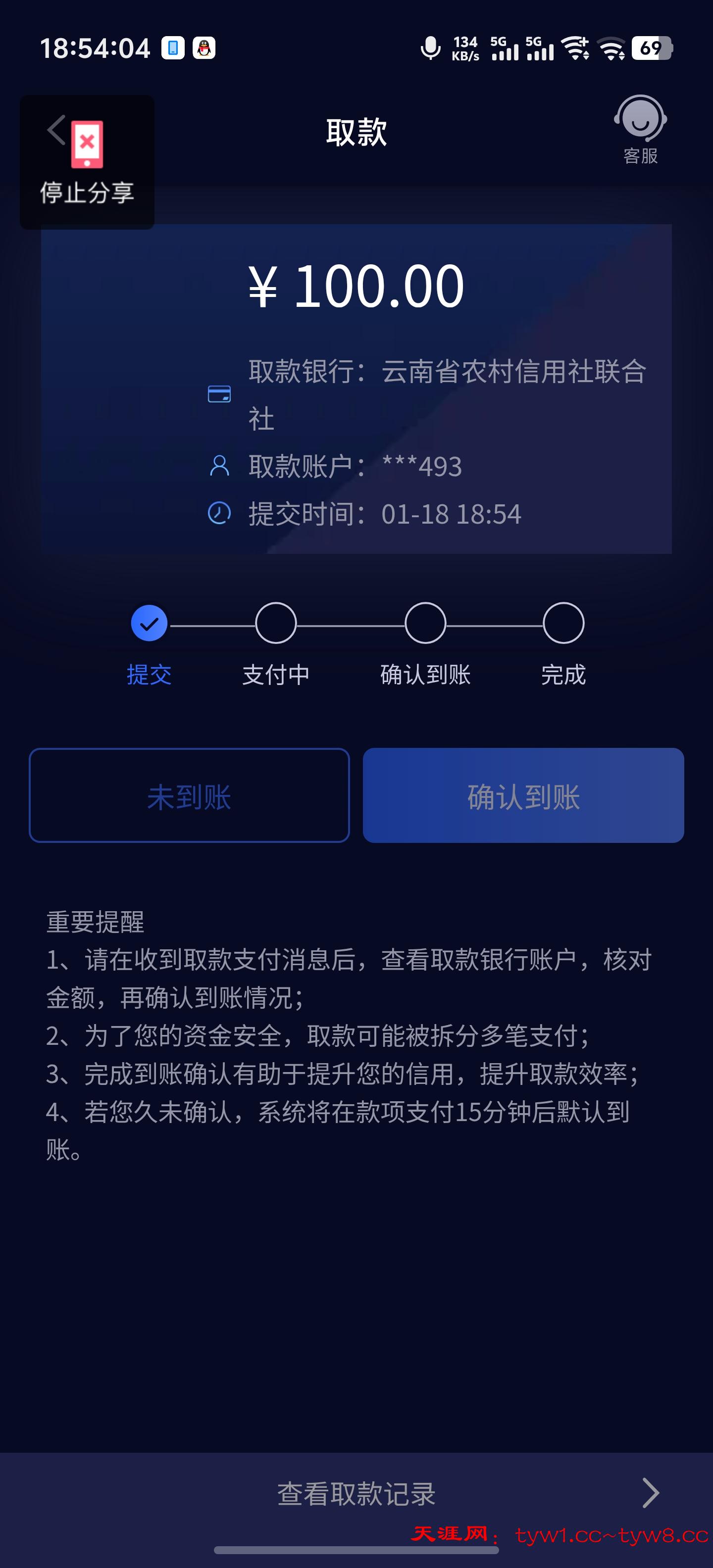Tap the ¥100.00 withdrawal amount
Screen dimensions: 713x1568
(356, 287)
